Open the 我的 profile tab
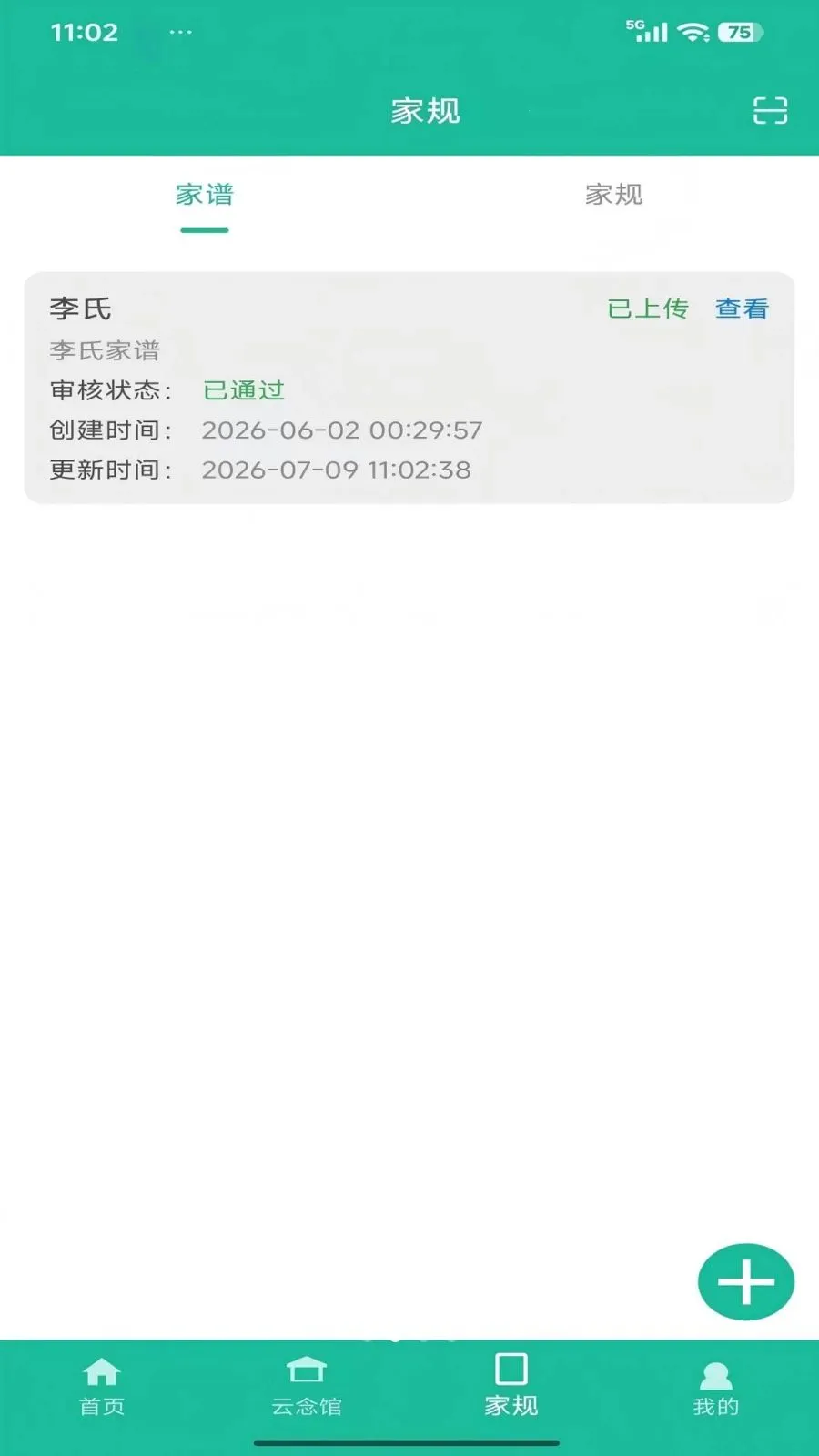This screenshot has height=1456, width=819. [716, 1388]
